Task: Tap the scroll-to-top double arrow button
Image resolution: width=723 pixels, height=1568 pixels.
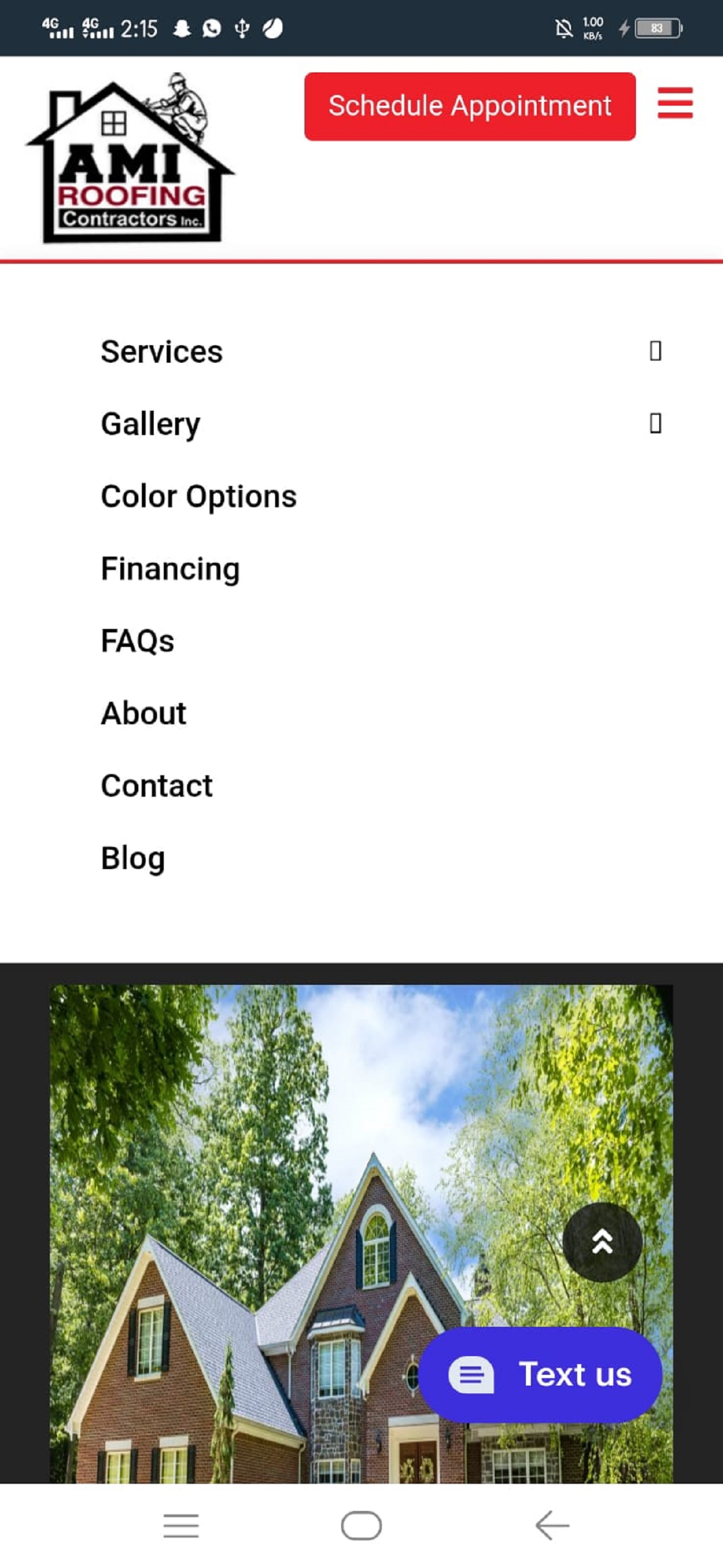Action: pos(602,1242)
